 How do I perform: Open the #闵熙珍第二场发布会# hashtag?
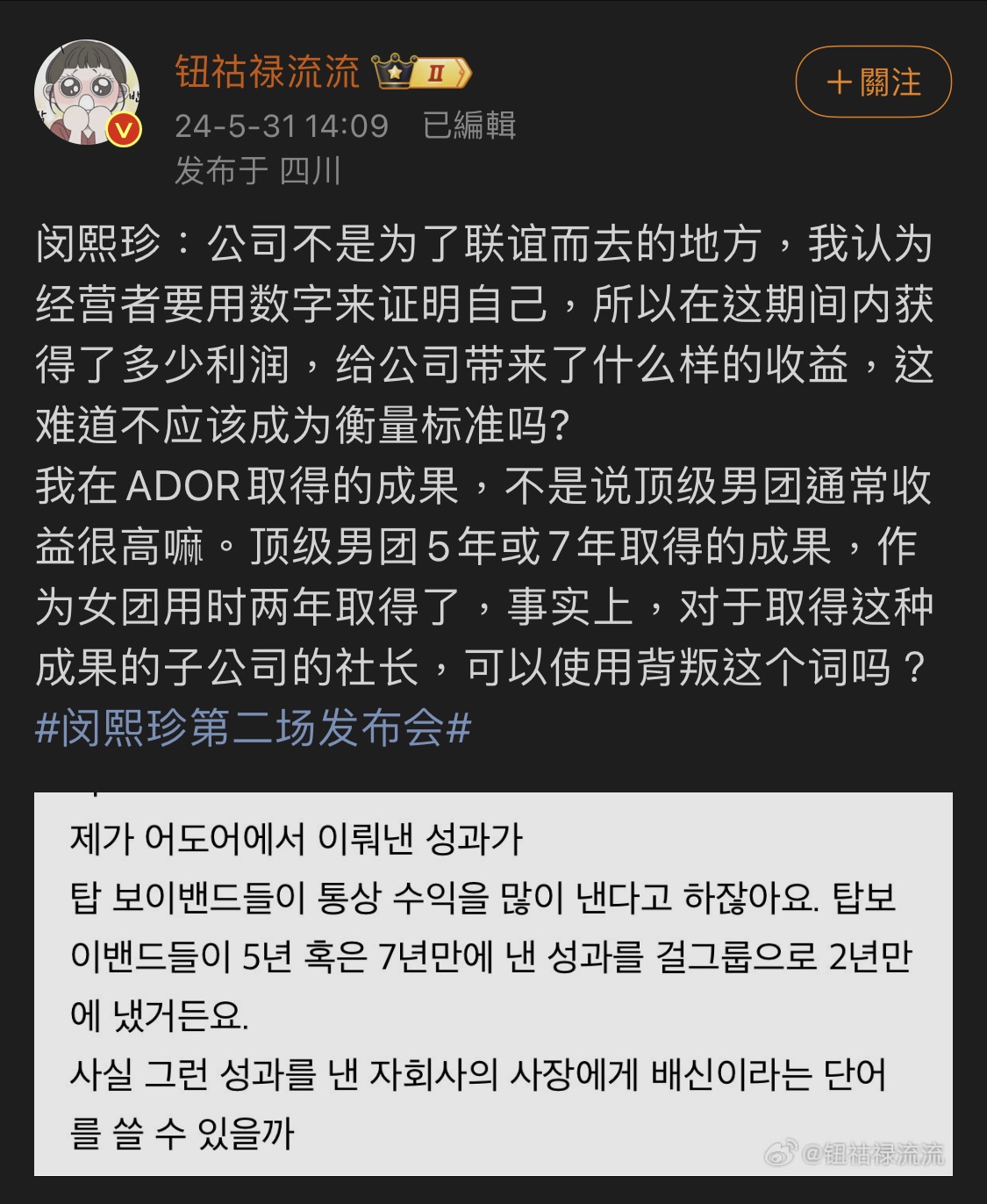[254, 727]
